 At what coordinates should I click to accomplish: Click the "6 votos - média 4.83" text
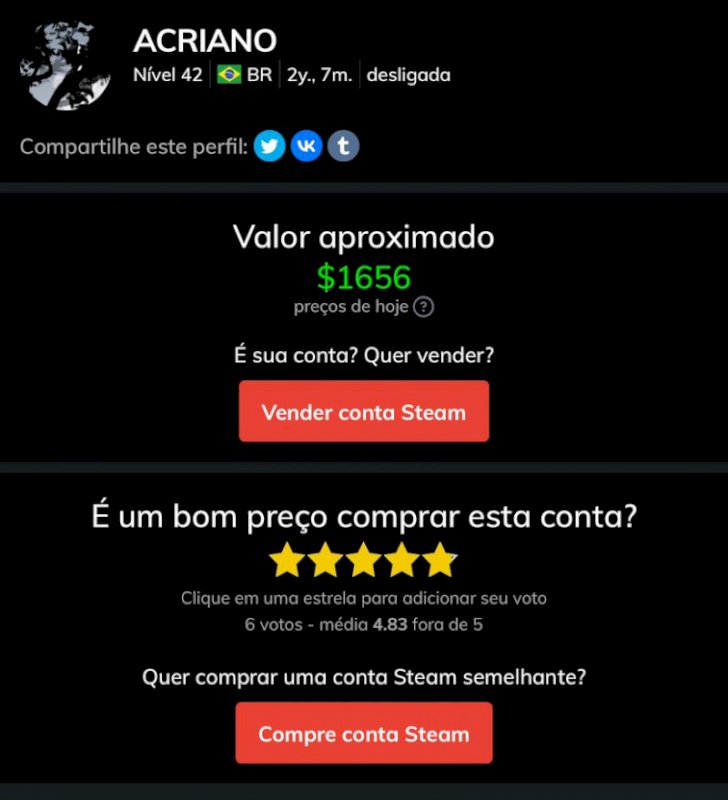(x=363, y=624)
